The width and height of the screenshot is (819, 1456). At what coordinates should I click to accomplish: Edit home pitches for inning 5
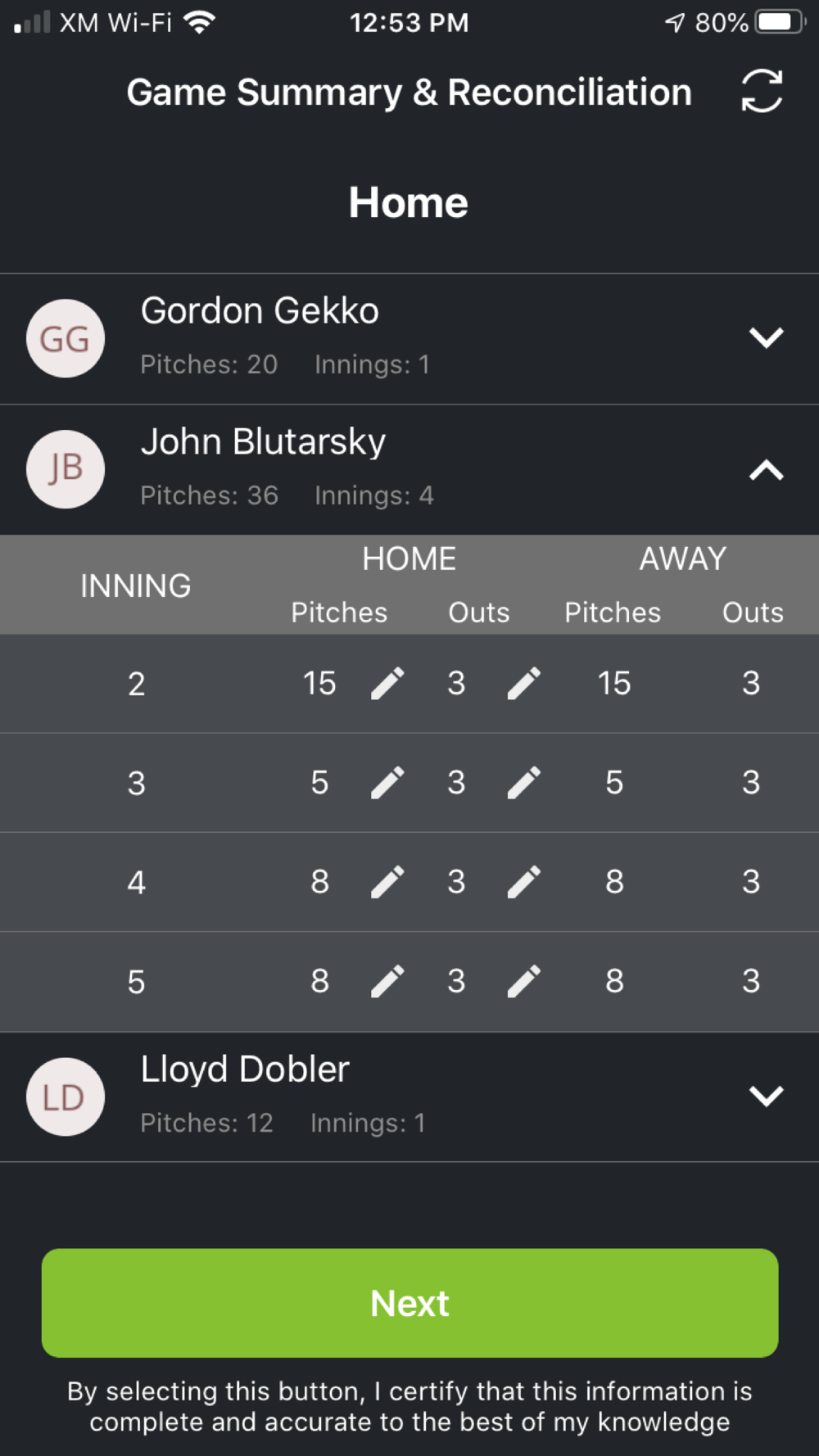click(387, 981)
